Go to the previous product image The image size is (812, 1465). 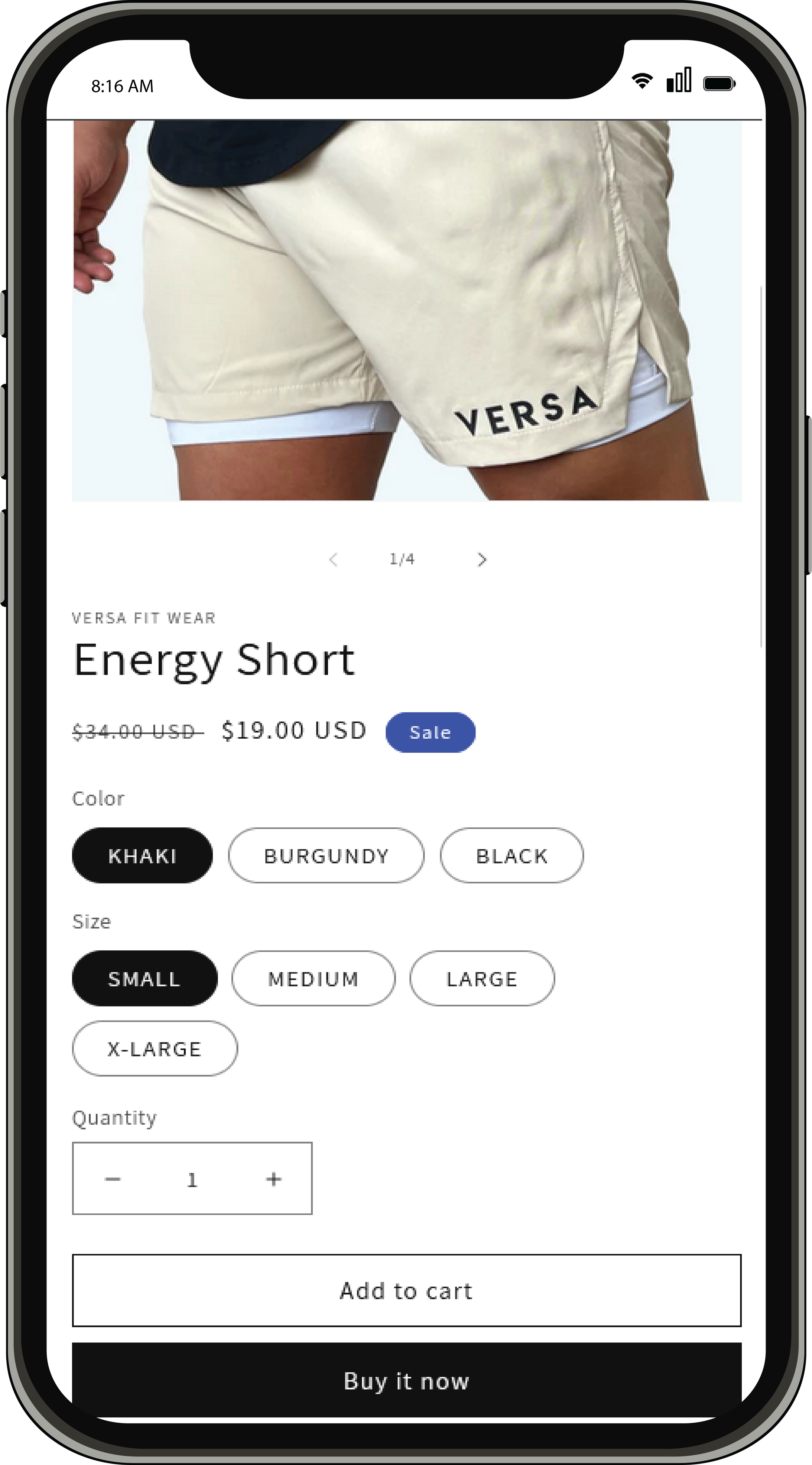334,560
